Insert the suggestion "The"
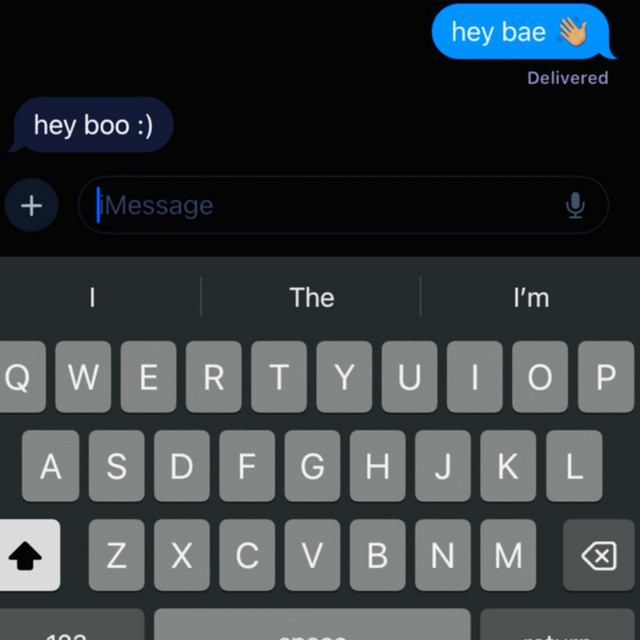 311,297
